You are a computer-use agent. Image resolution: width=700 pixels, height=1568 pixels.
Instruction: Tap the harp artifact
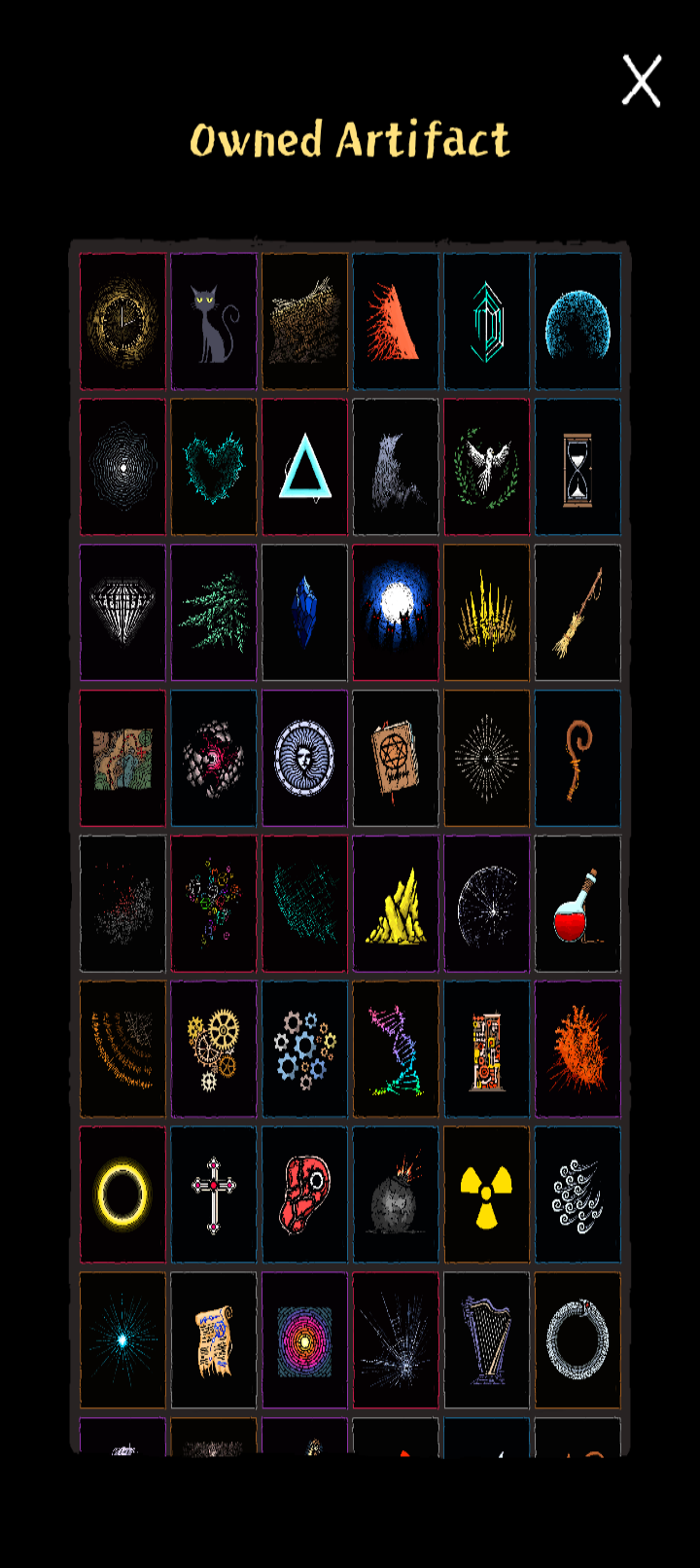coord(486,1340)
